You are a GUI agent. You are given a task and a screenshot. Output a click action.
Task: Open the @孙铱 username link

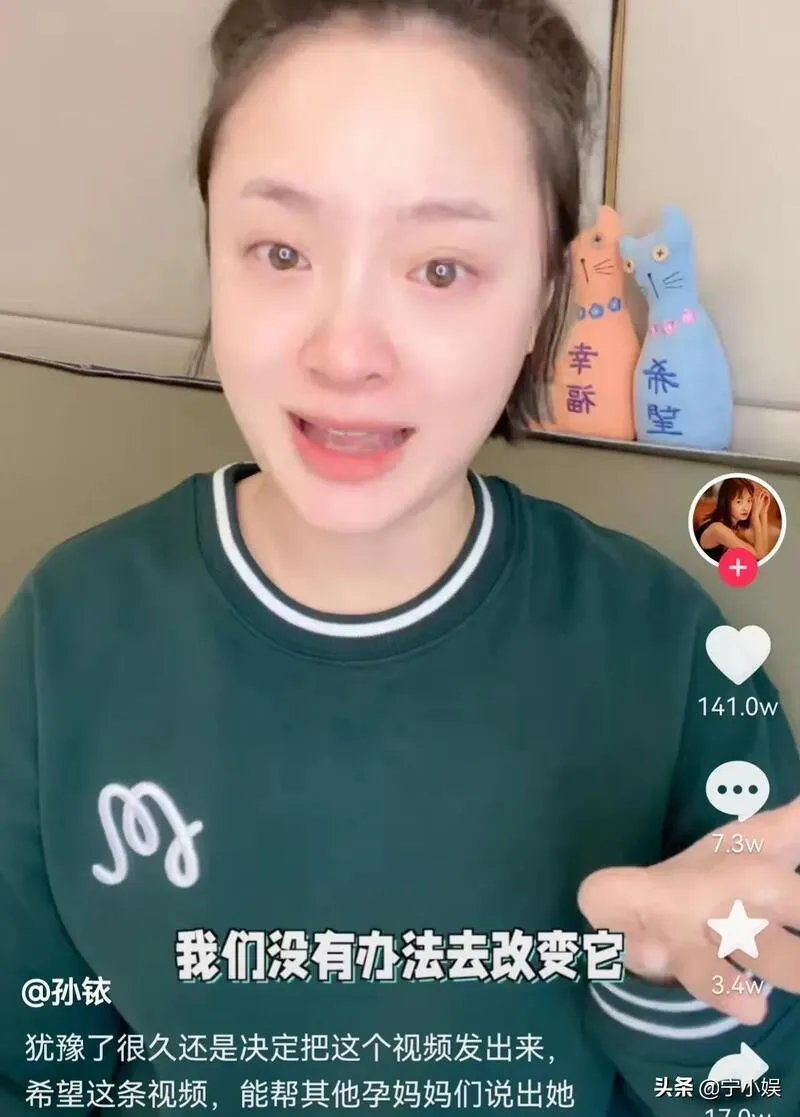pyautogui.click(x=67, y=992)
